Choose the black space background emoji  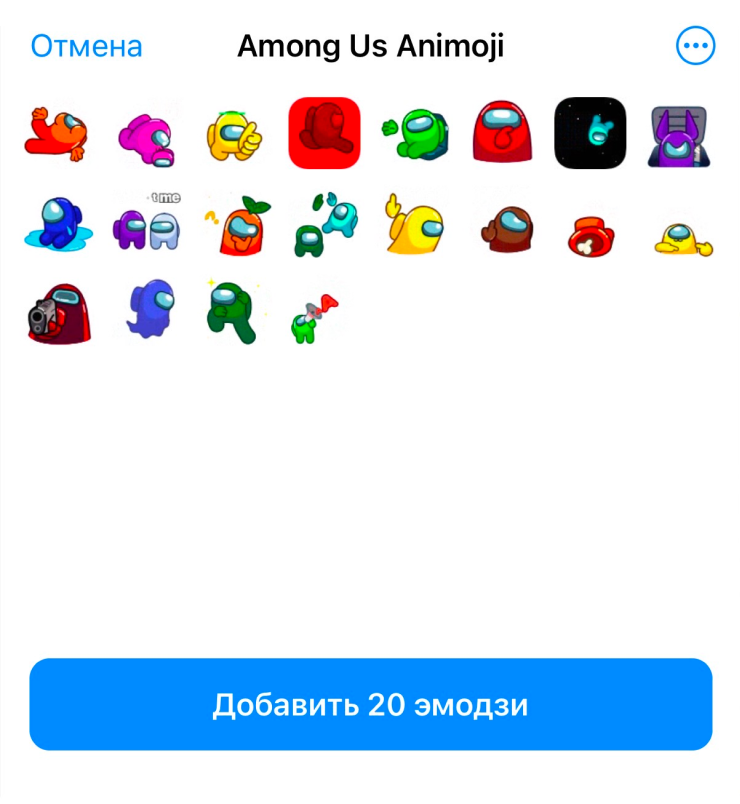(590, 133)
